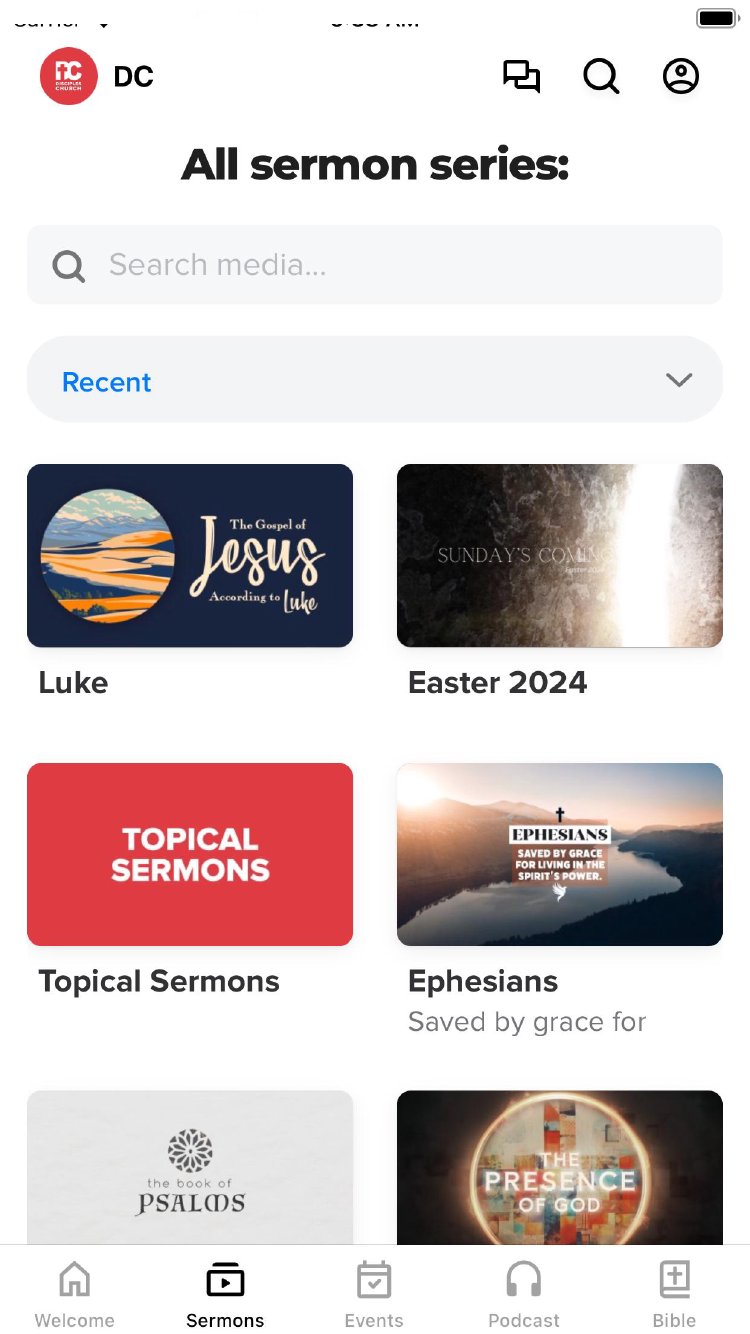Open the chat messages icon
750x1334 pixels.
521,77
